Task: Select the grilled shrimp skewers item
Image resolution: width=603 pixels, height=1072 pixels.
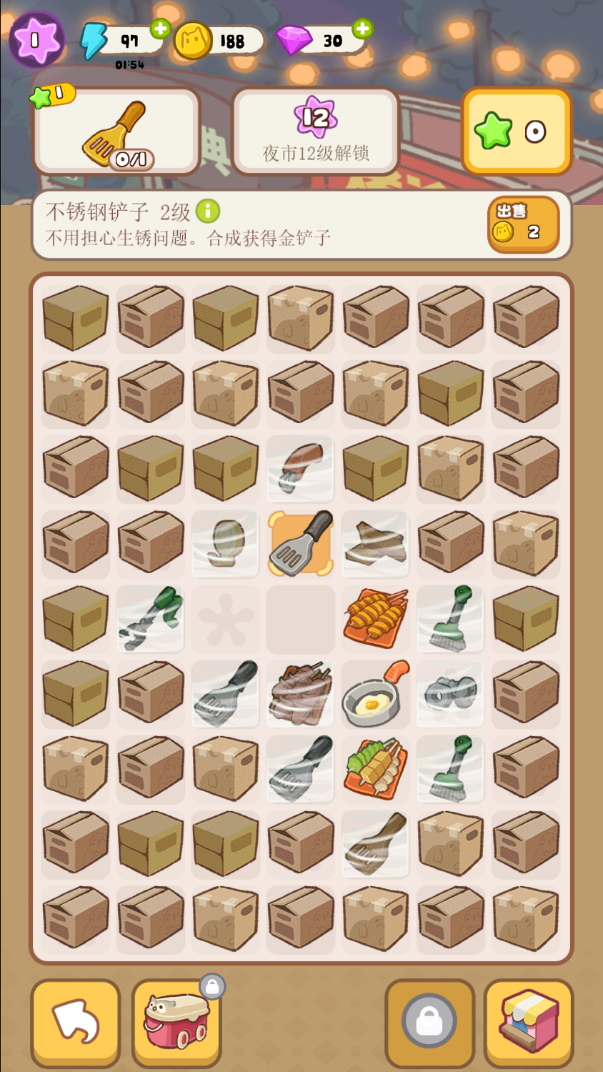Action: coord(375,617)
